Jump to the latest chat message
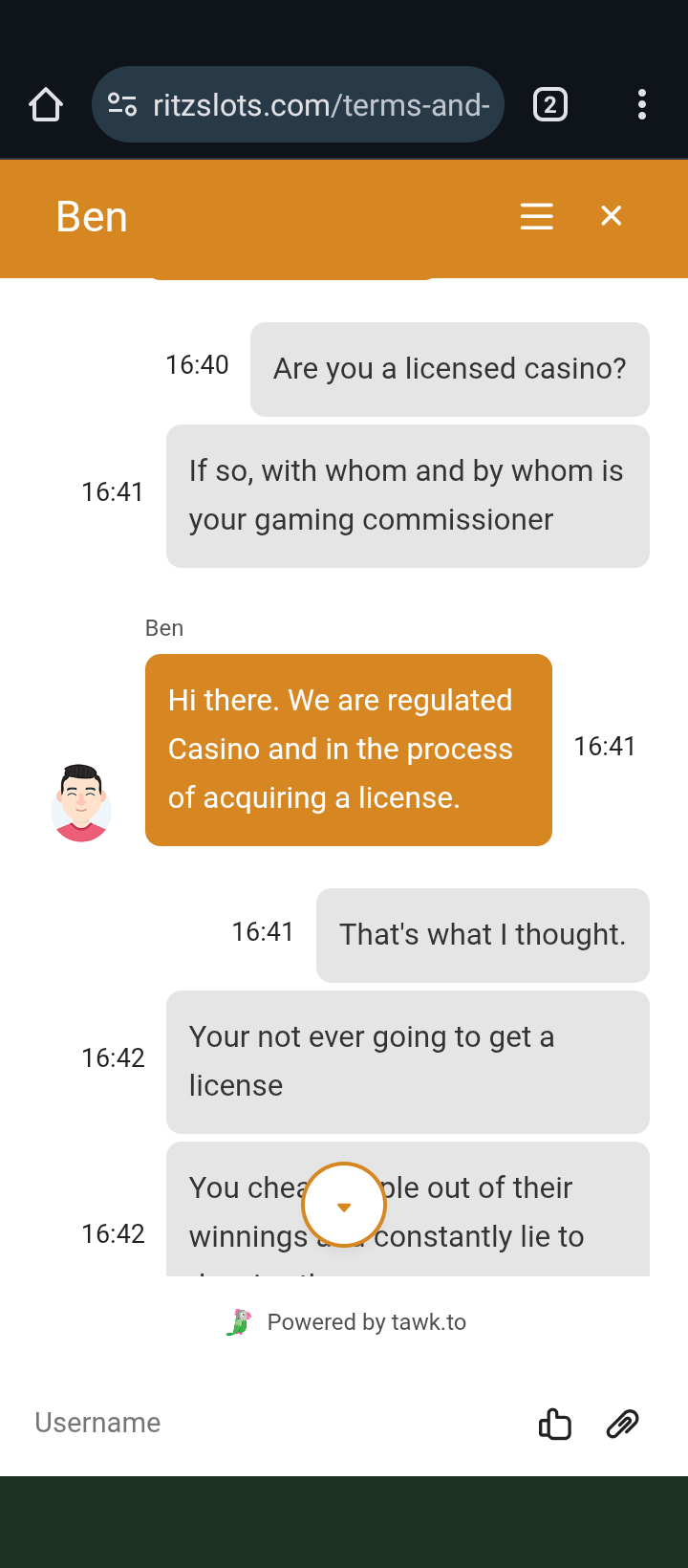Screen dimensions: 688x1568 pos(344,1206)
